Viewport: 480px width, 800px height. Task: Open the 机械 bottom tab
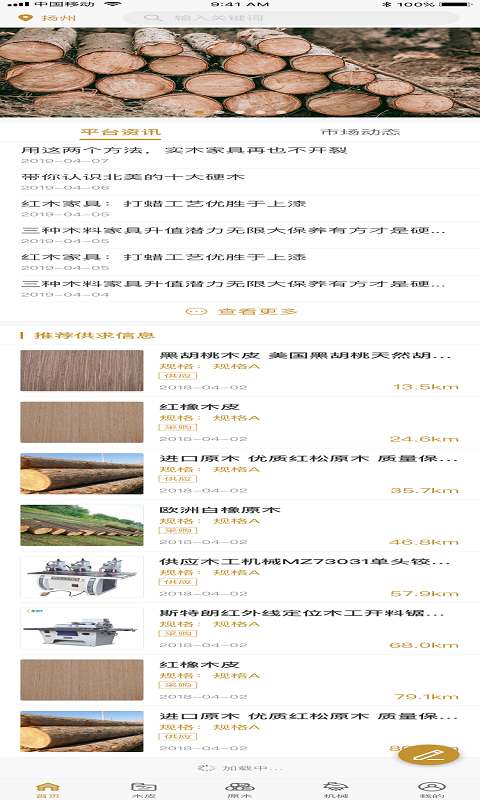(336, 790)
